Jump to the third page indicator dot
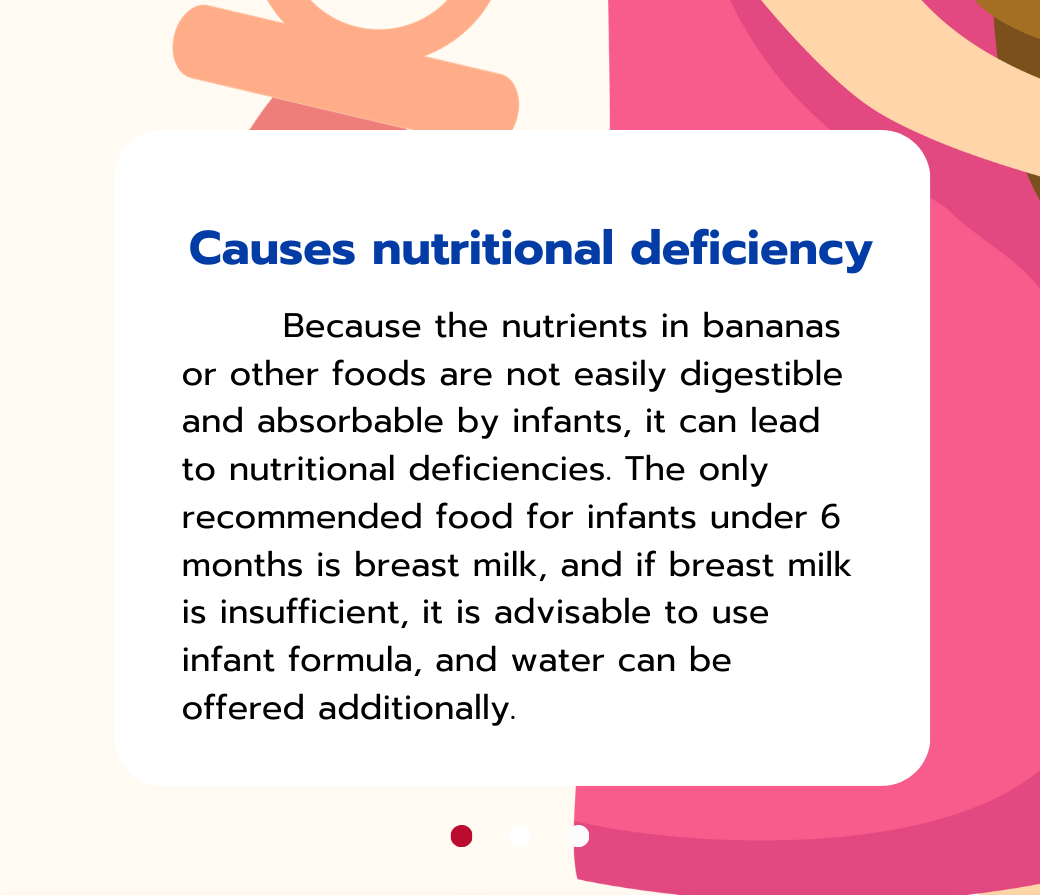The image size is (1040, 895). click(579, 836)
